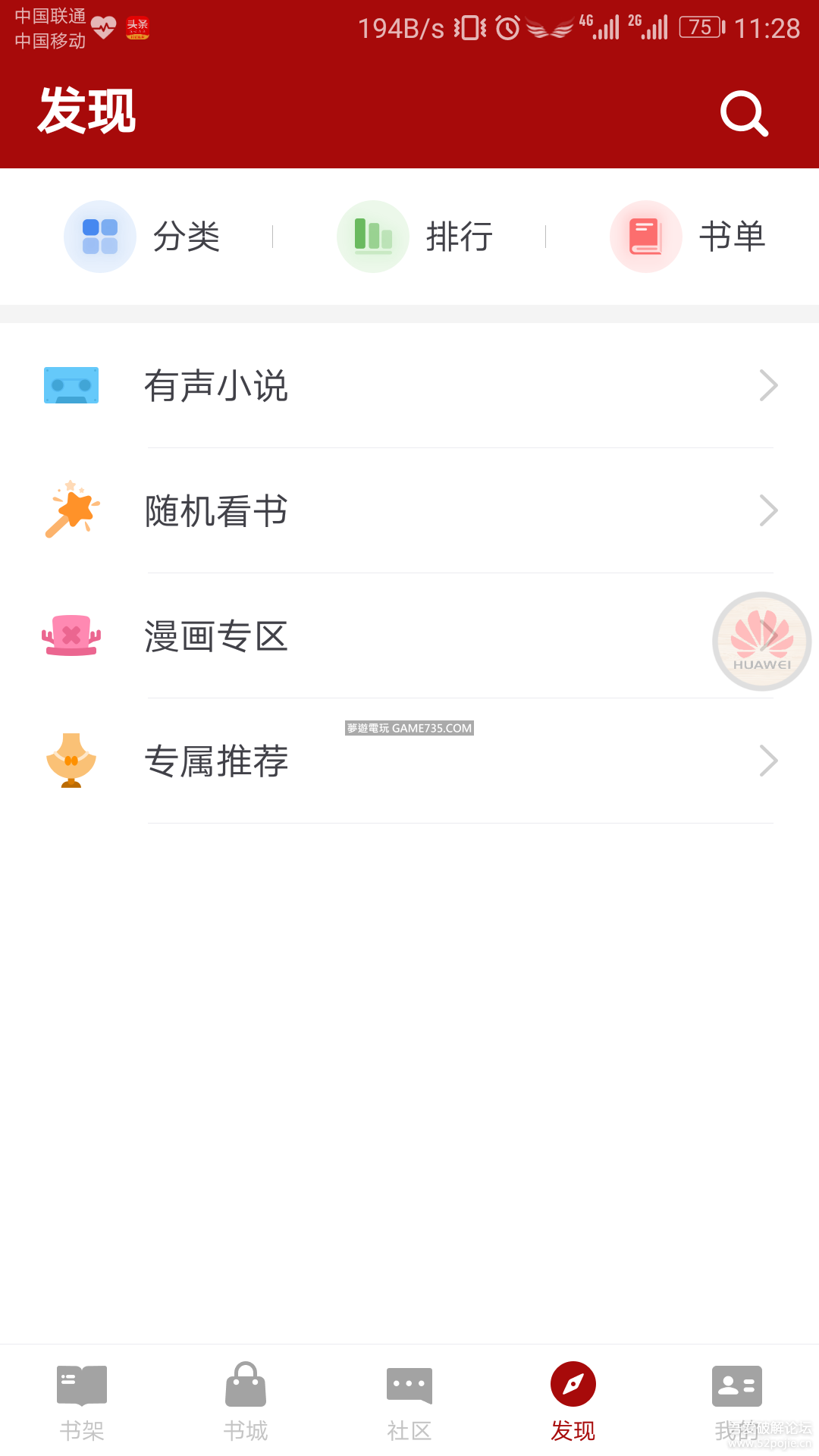The image size is (819, 1456).
Task: Select 随机看书 to read a random book
Action: [x=409, y=511]
